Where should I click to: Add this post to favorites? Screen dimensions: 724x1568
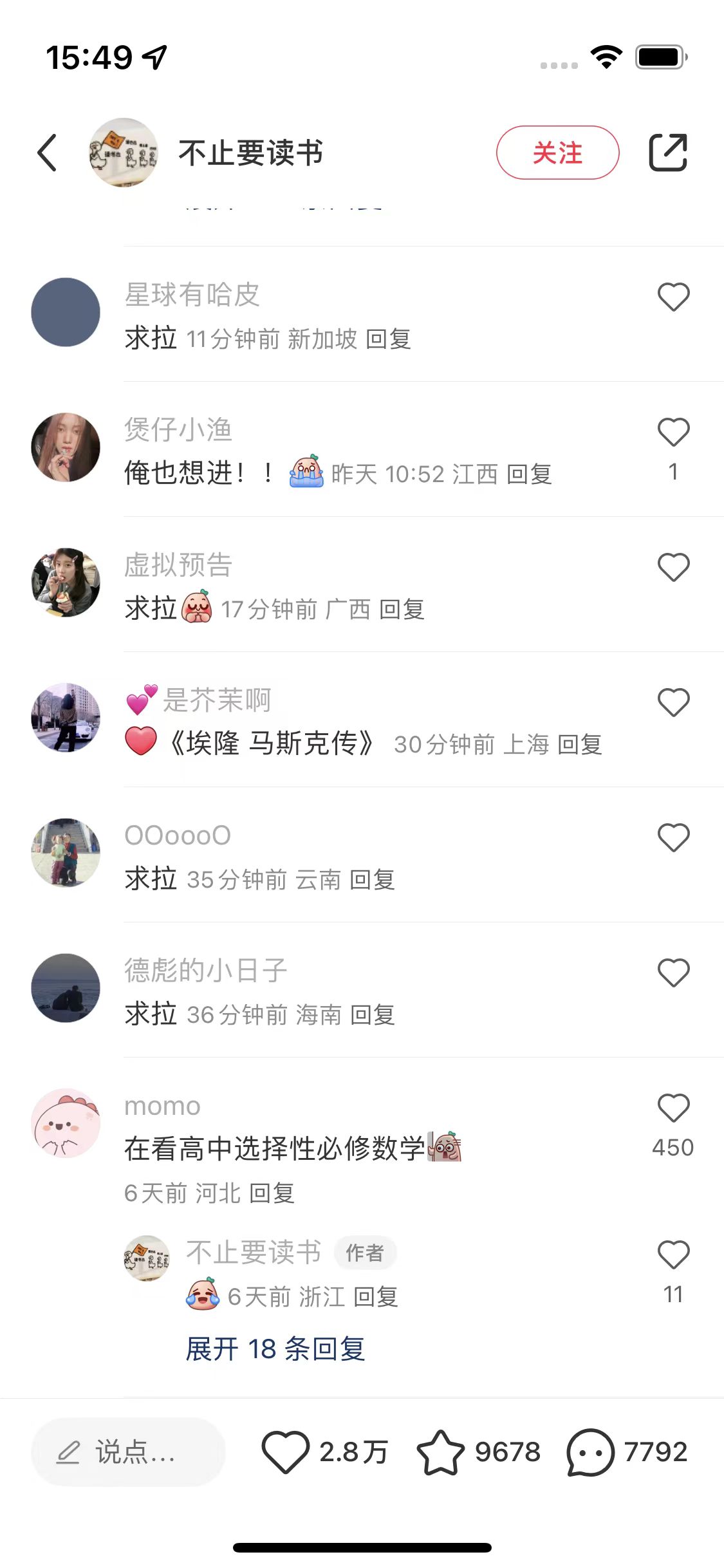click(x=441, y=1452)
